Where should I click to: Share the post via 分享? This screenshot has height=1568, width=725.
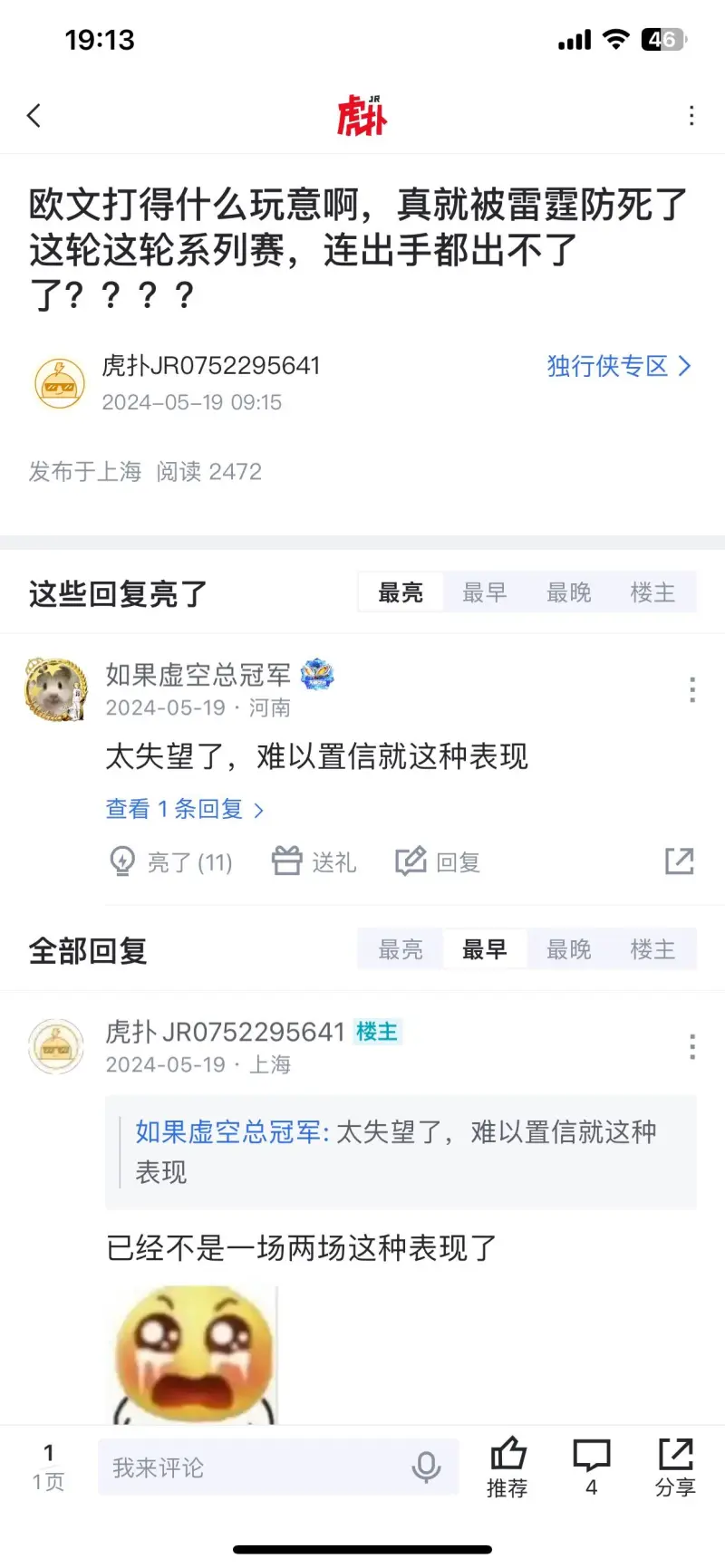pyautogui.click(x=675, y=1467)
